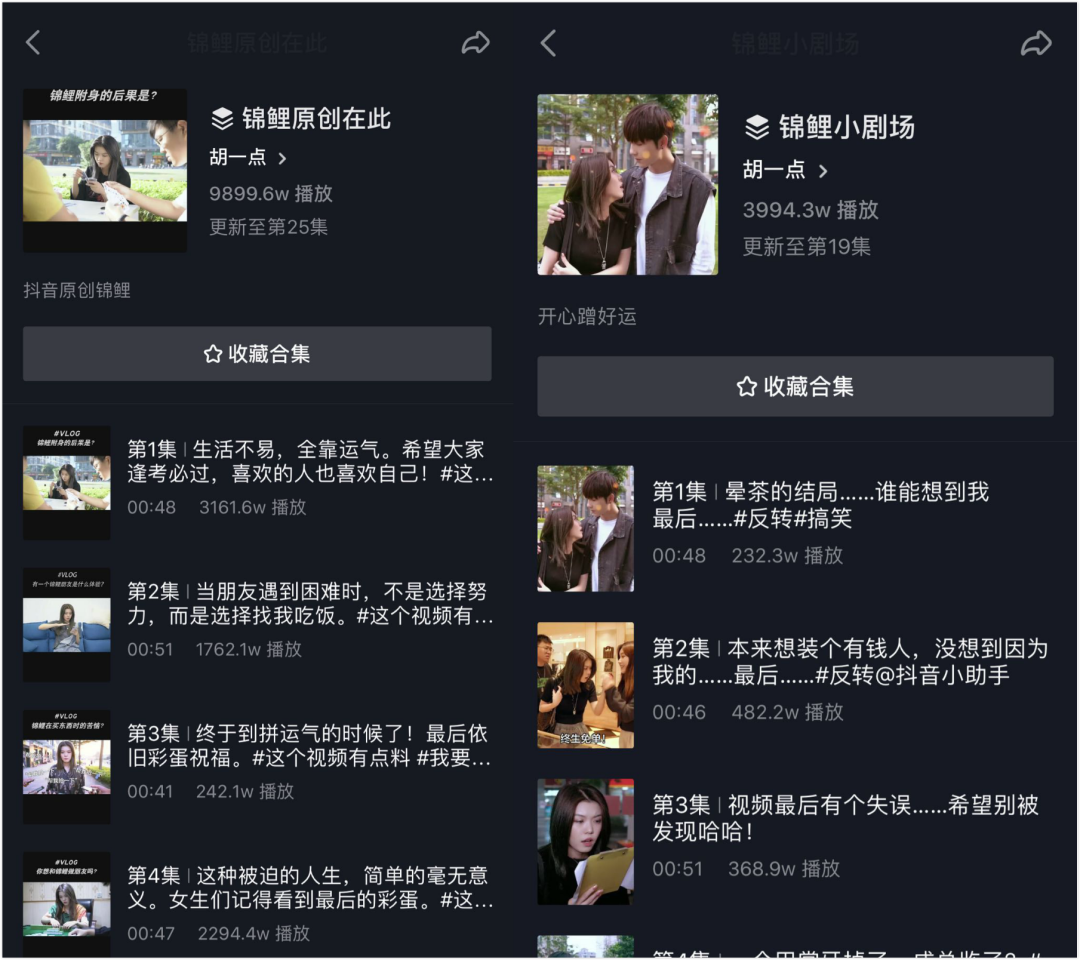Screen dimensions: 1080x960
Task: Open 第2集 本来想装个有钱人
Action: pos(795,685)
